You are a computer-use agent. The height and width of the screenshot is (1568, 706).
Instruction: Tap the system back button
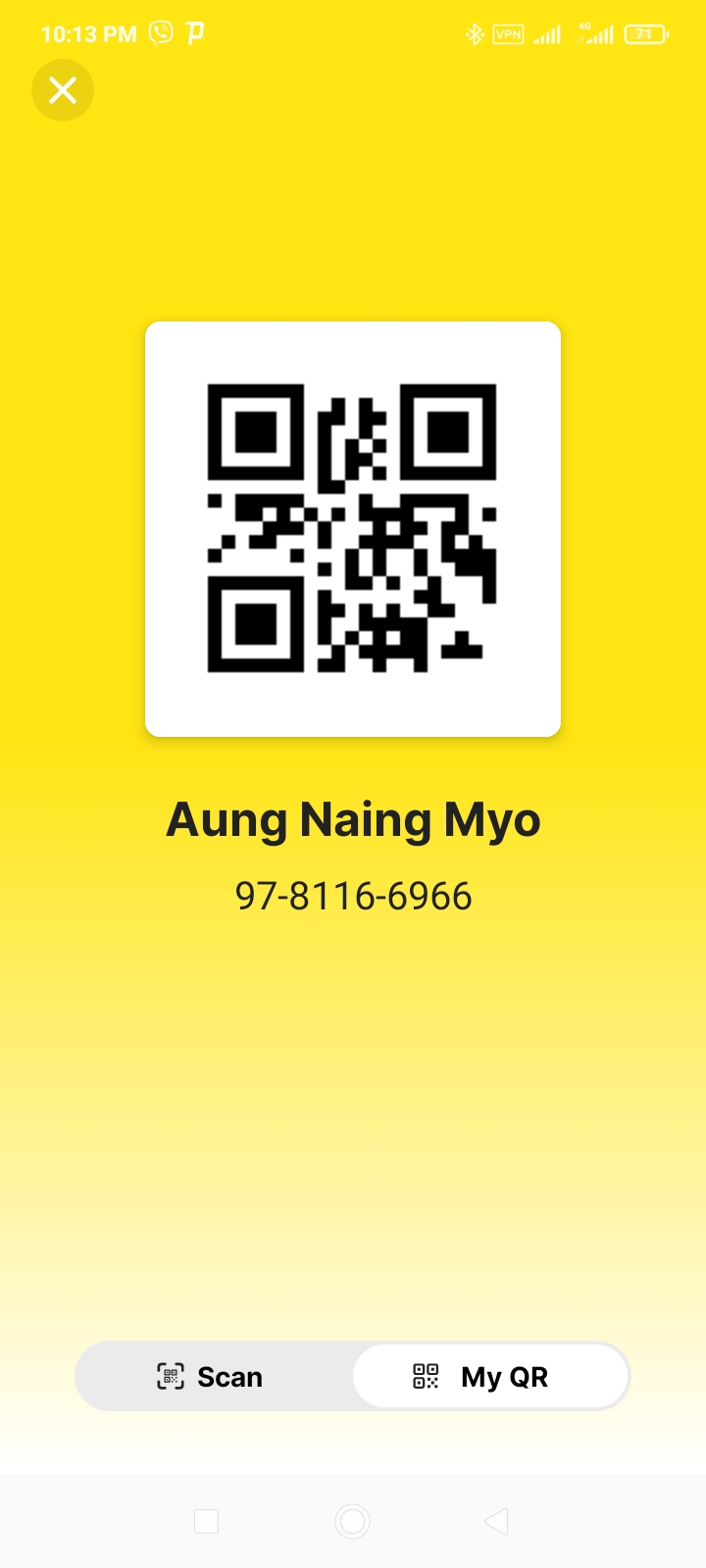pos(496,1521)
